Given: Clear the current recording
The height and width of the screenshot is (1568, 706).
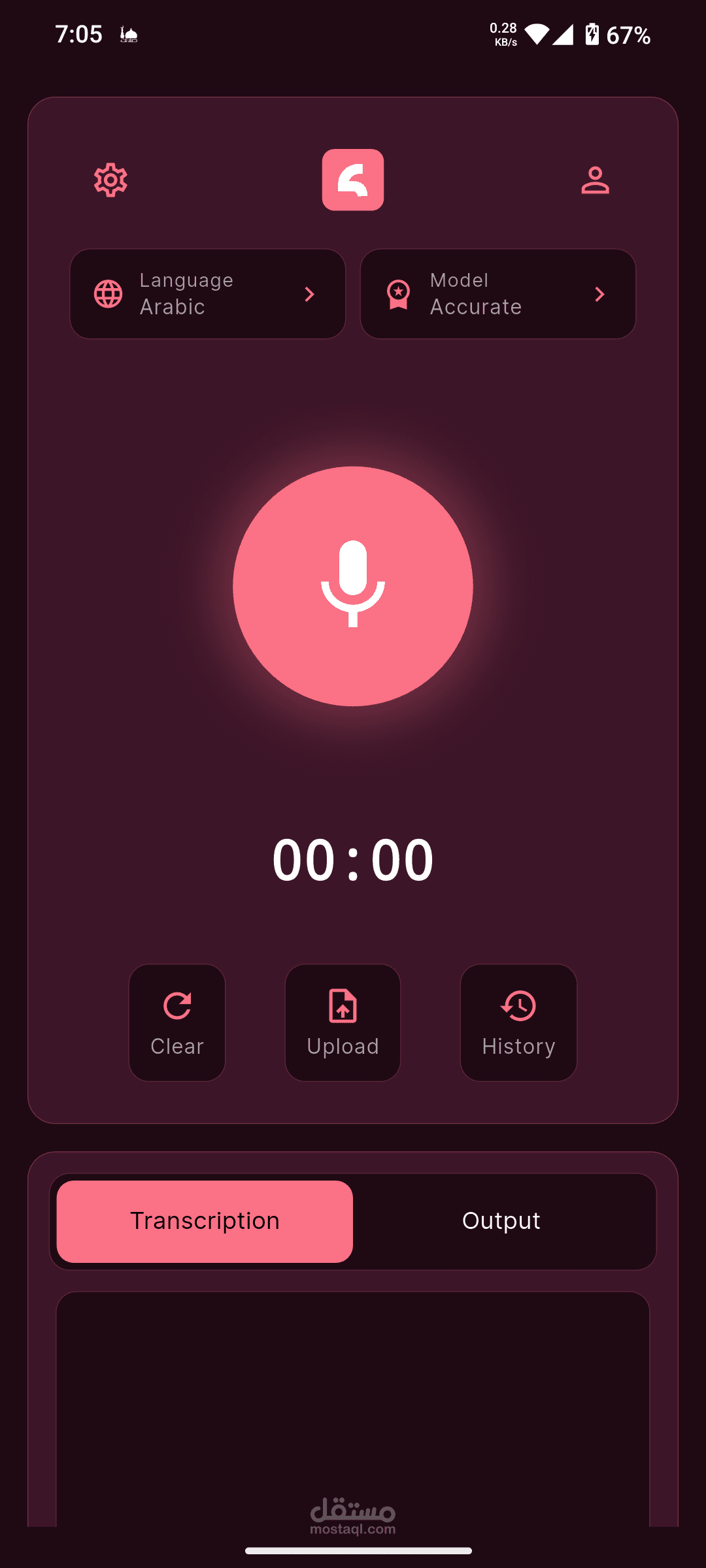Looking at the screenshot, I should pos(177,1022).
